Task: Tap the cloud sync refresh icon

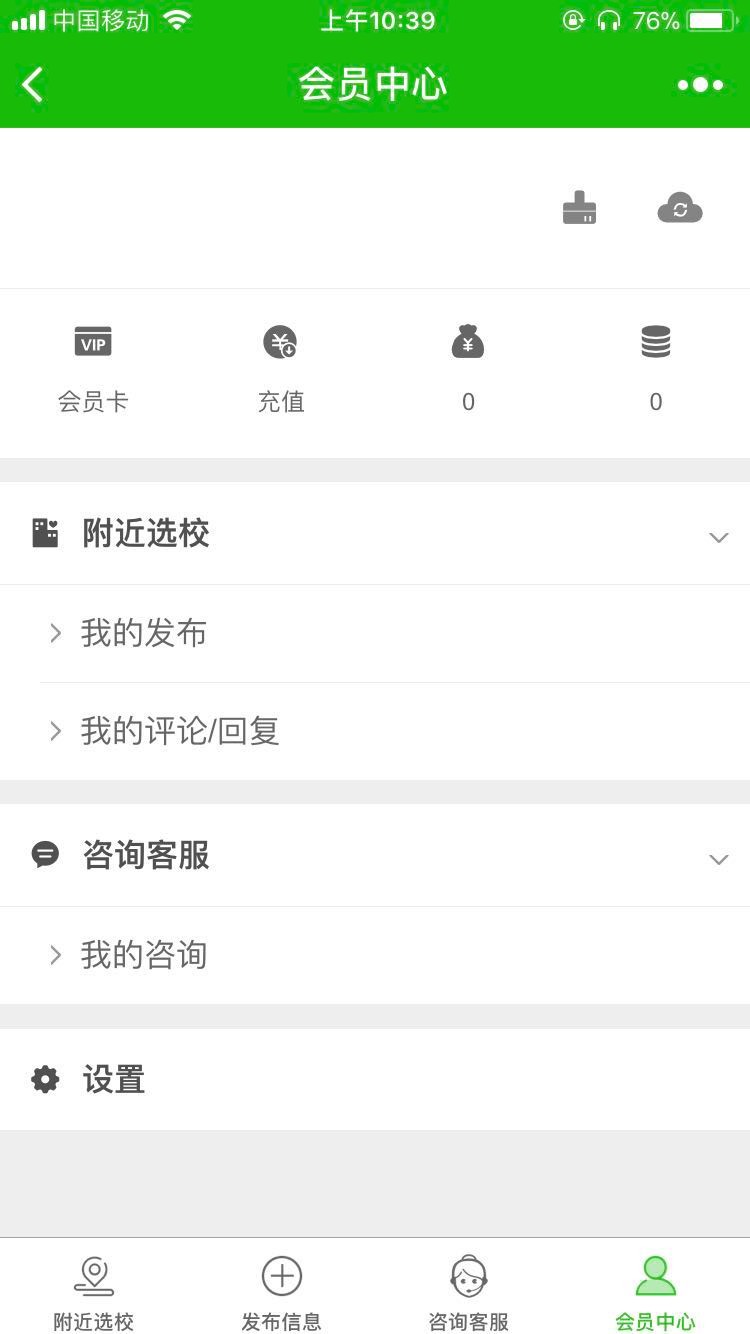Action: coord(680,208)
